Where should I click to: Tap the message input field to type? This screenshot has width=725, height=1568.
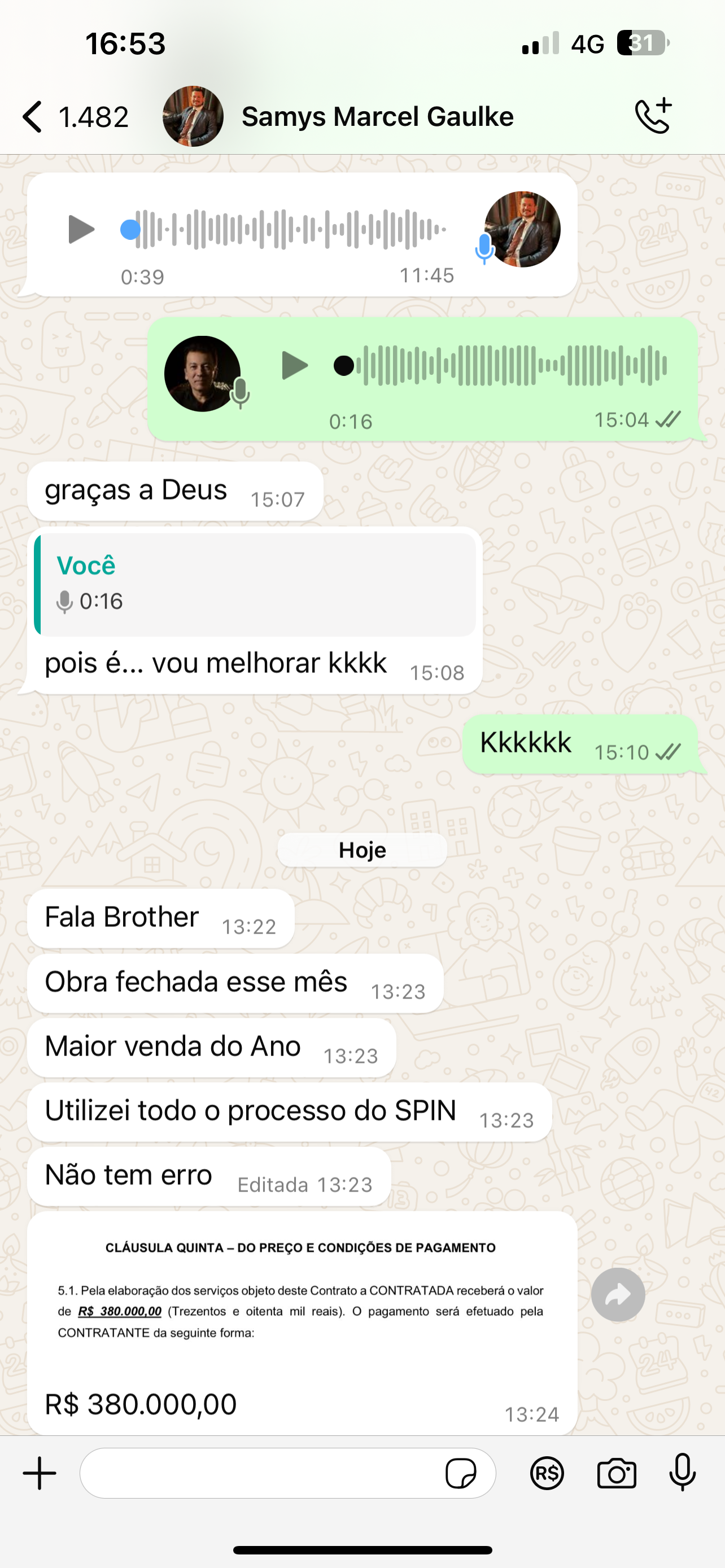pos(274,1474)
